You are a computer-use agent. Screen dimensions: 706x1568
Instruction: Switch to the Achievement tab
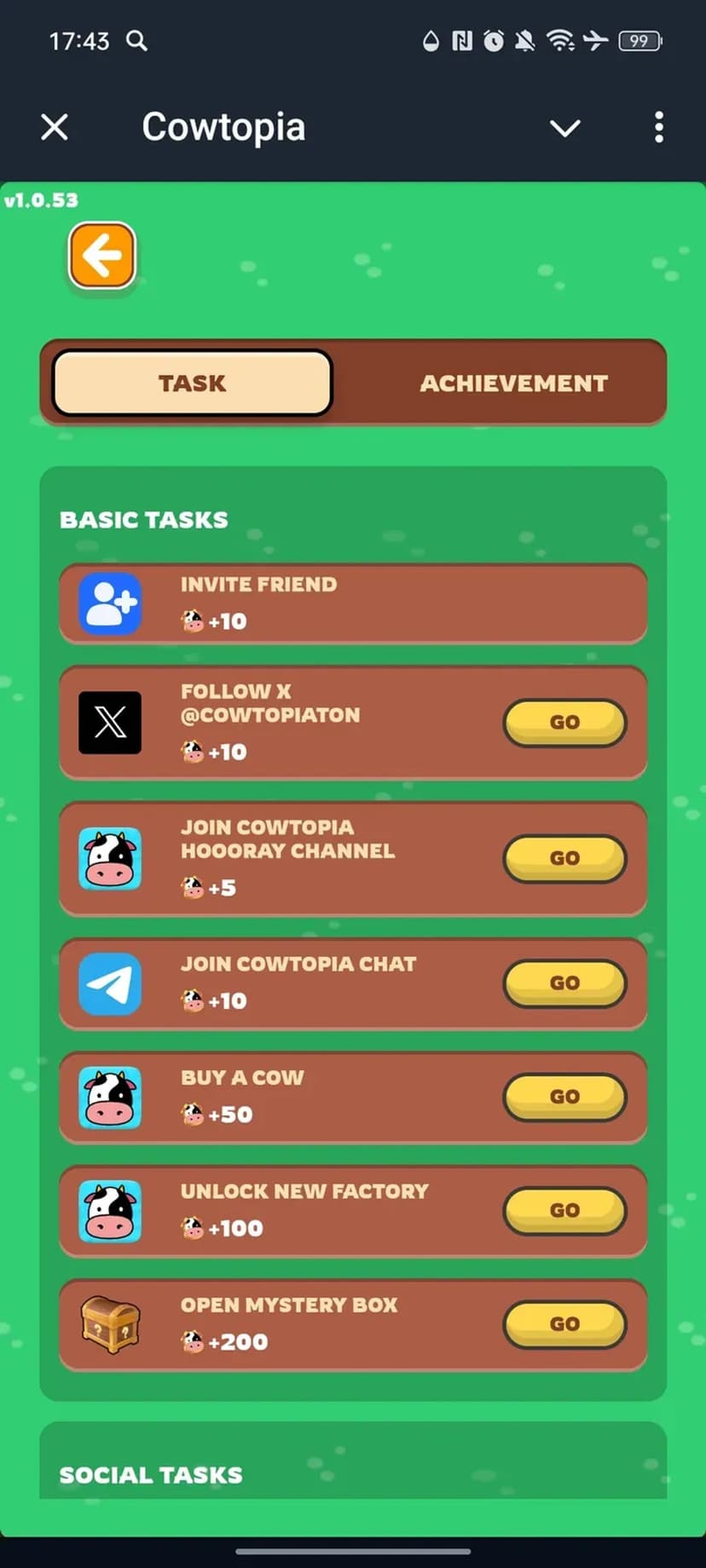pos(513,383)
